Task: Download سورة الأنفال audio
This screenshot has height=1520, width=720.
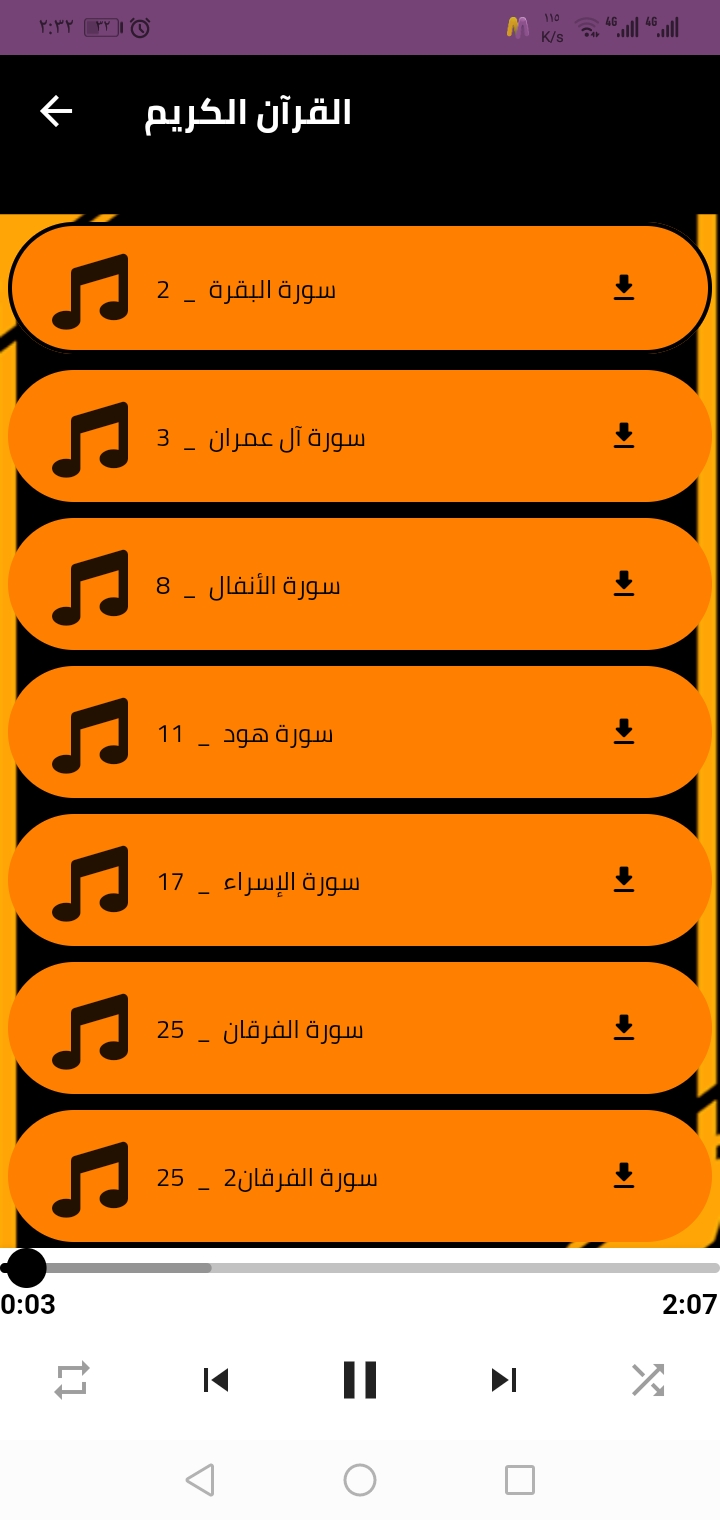Action: click(x=624, y=584)
